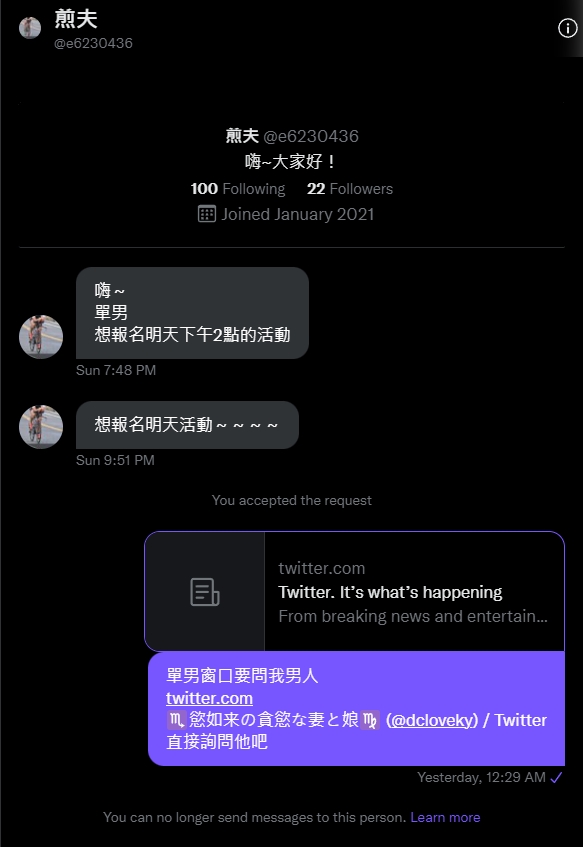Open the twitter.com link preview card
Image resolution: width=583 pixels, height=847 pixels.
[354, 591]
